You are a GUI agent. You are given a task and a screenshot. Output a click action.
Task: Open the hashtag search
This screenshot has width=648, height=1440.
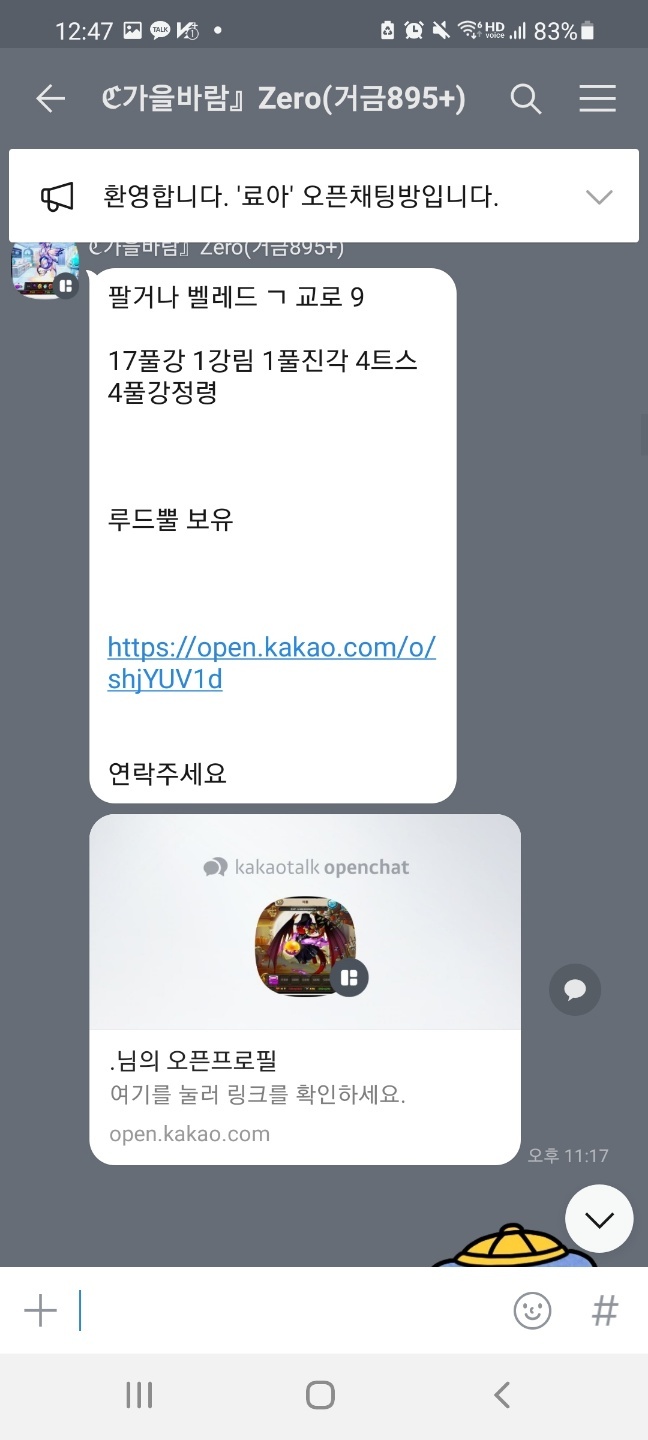click(604, 1310)
